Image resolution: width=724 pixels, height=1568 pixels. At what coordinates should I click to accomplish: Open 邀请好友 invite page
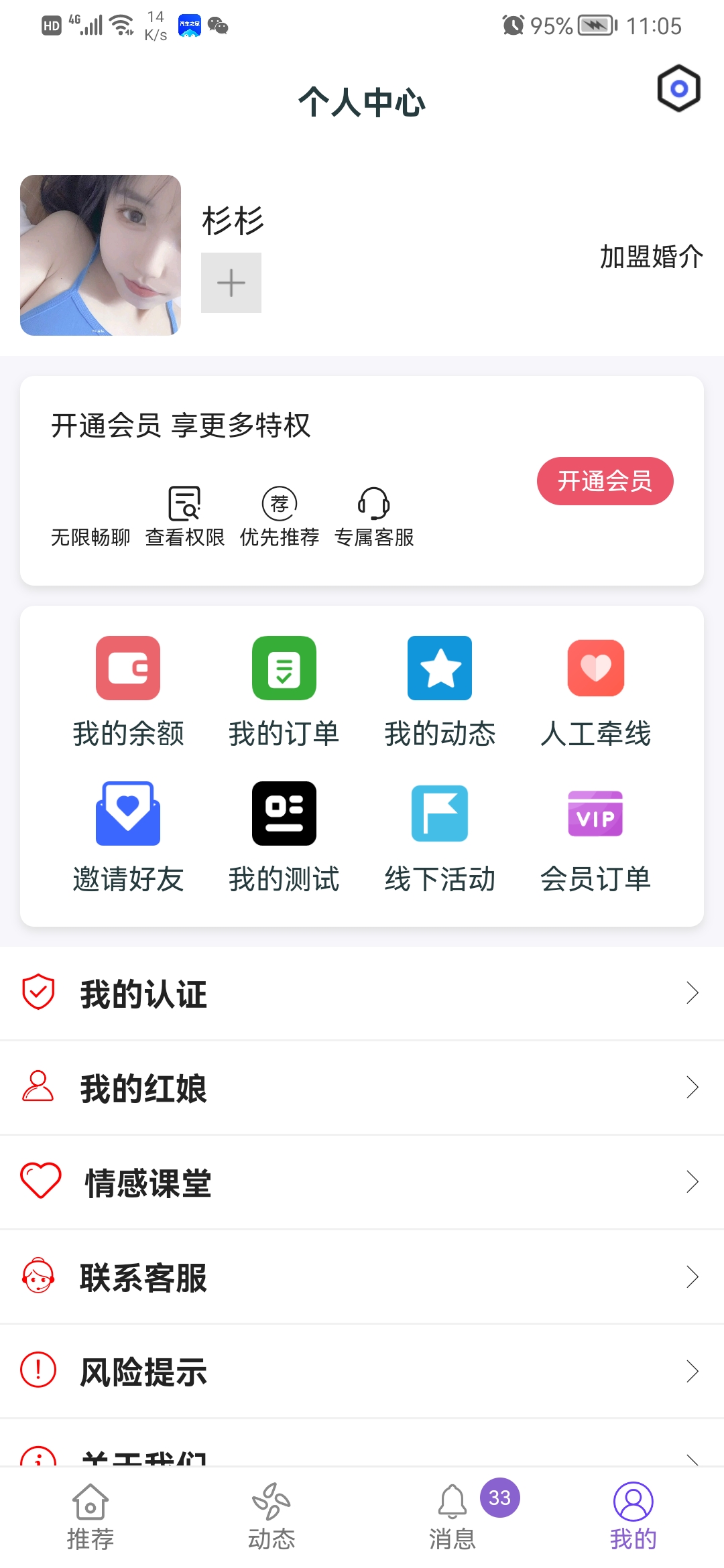128,837
